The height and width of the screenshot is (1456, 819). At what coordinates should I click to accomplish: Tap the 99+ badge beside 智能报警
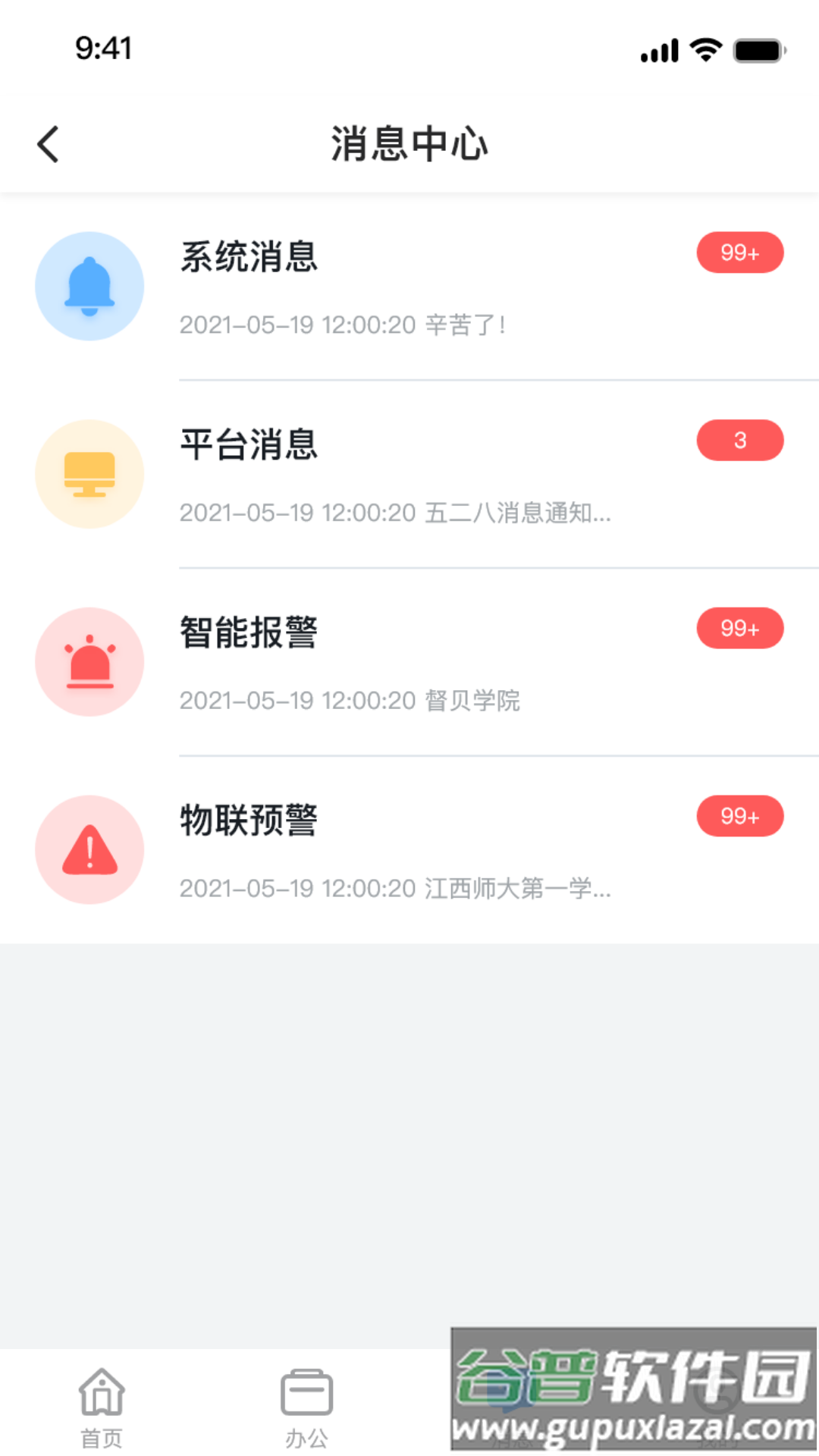point(739,629)
